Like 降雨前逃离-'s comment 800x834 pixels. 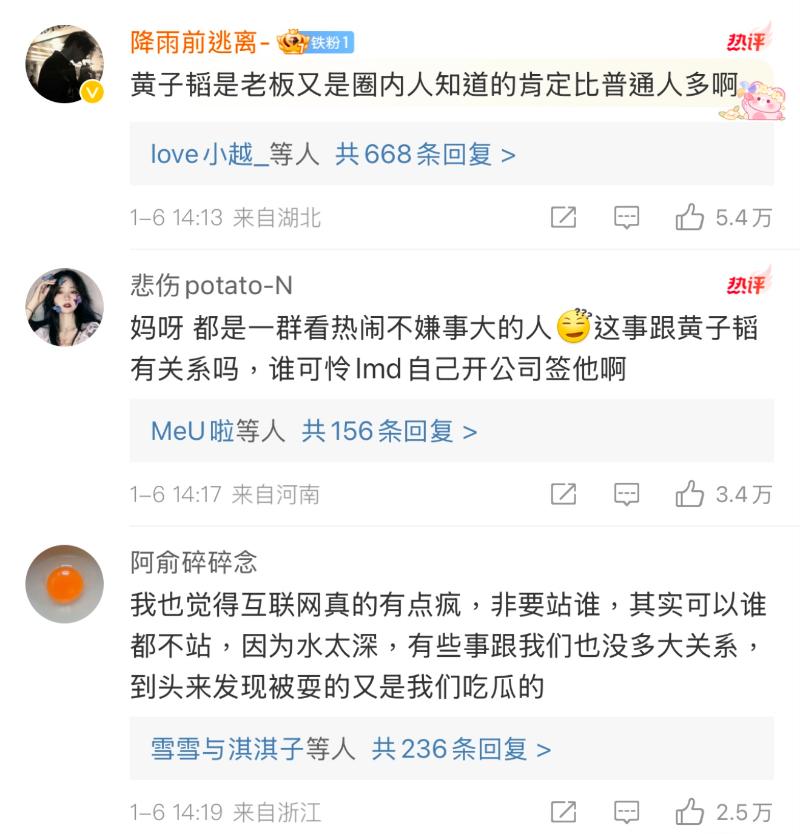click(690, 217)
